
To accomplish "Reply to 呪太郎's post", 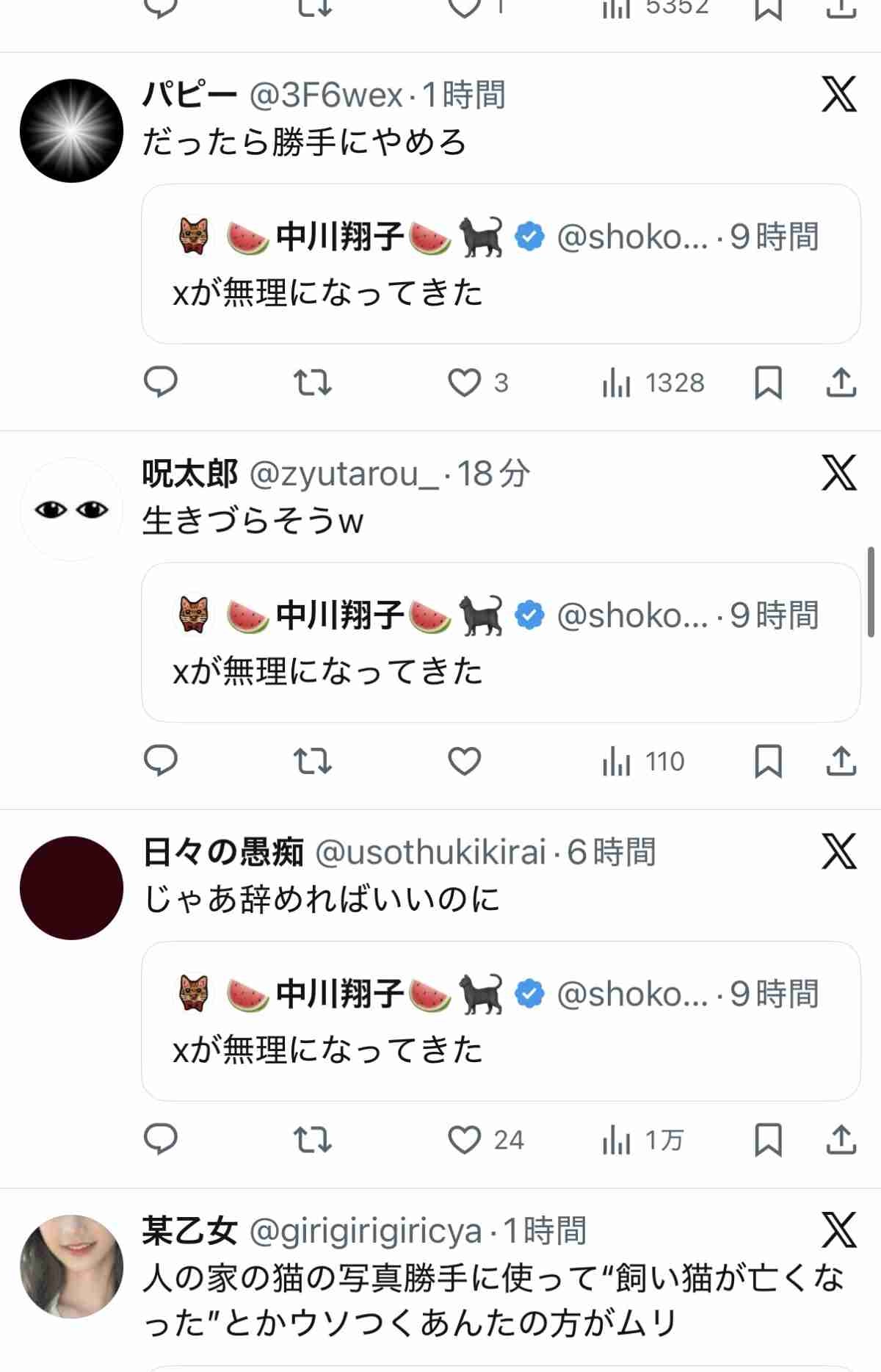I will [x=160, y=762].
